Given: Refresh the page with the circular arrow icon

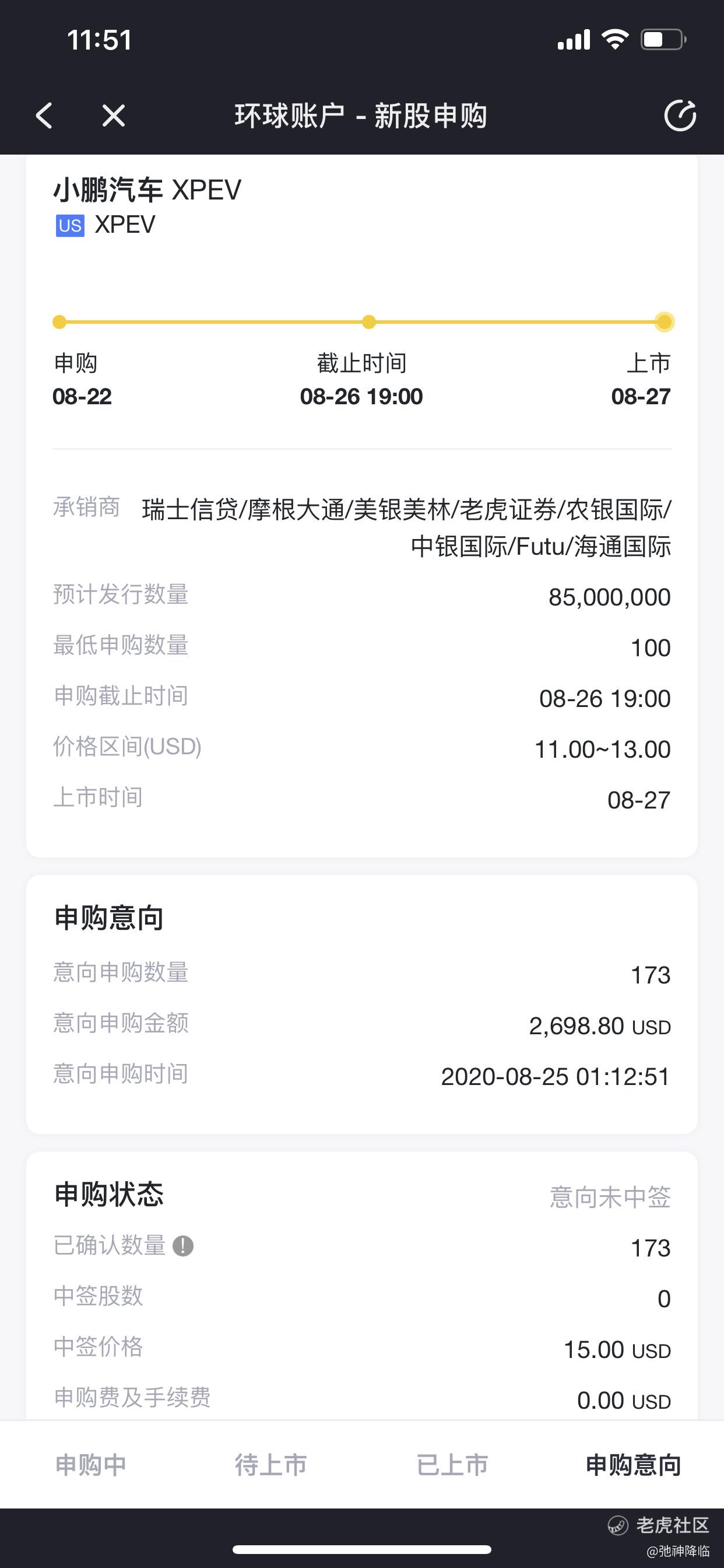Looking at the screenshot, I should click(x=680, y=116).
